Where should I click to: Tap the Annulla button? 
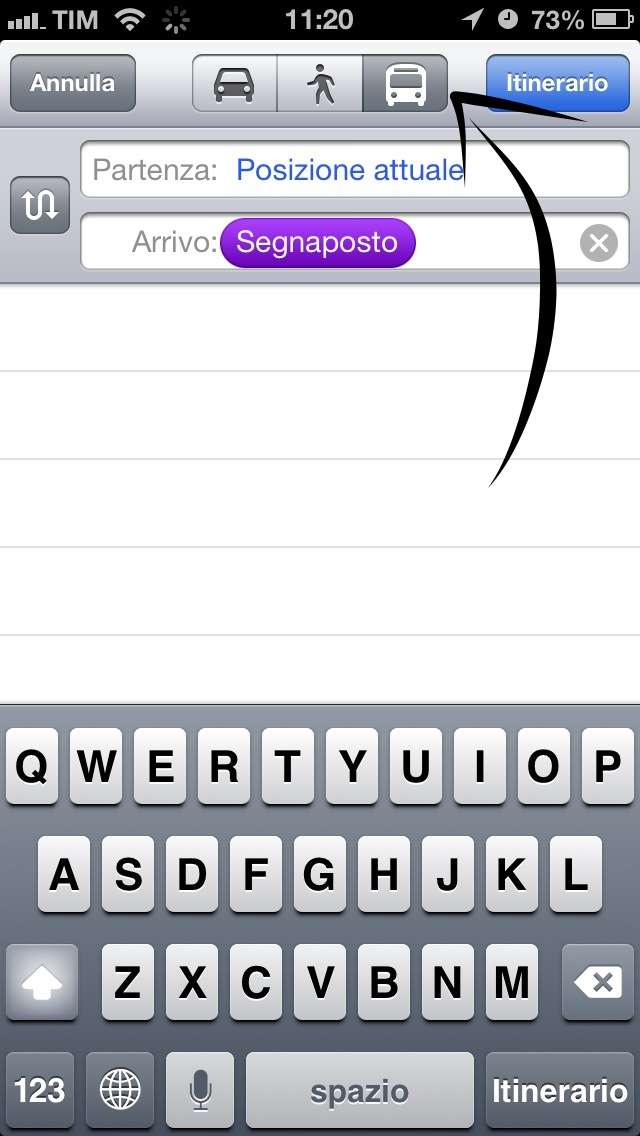pos(72,83)
